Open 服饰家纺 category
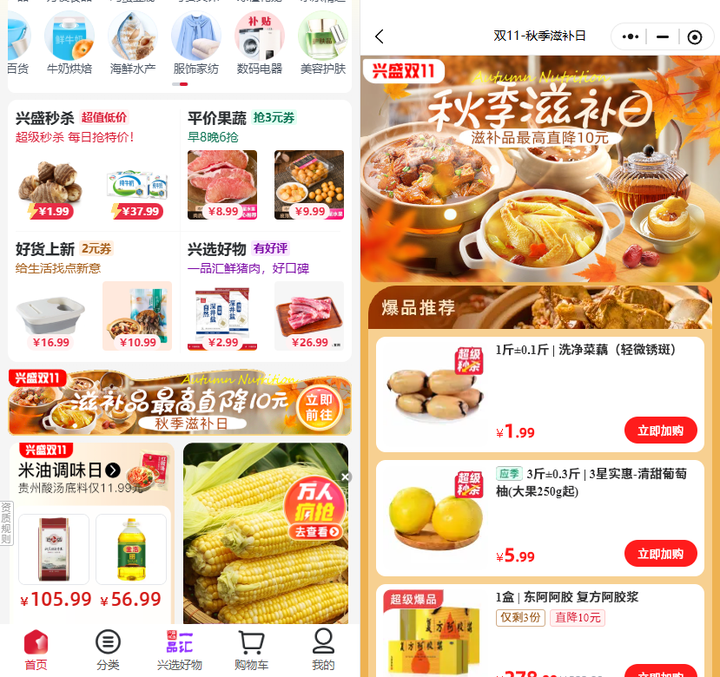 coord(196,43)
